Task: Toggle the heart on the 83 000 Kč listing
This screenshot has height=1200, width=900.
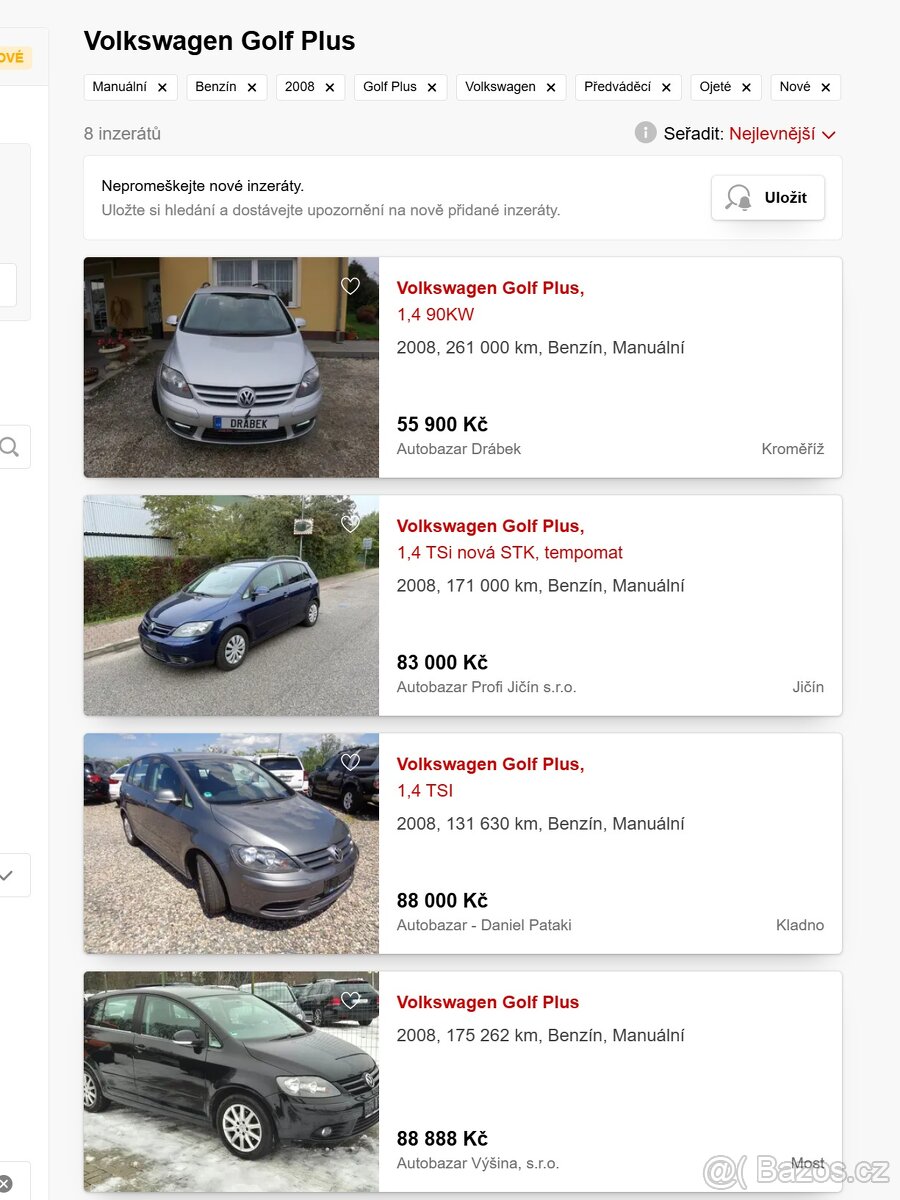Action: pos(350,523)
